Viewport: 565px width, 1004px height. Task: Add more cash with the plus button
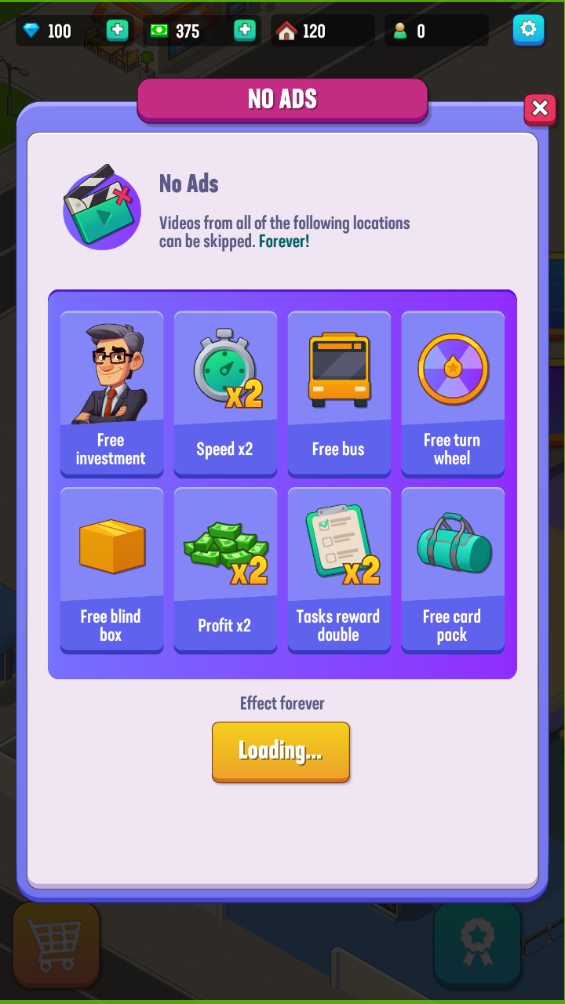coord(245,30)
